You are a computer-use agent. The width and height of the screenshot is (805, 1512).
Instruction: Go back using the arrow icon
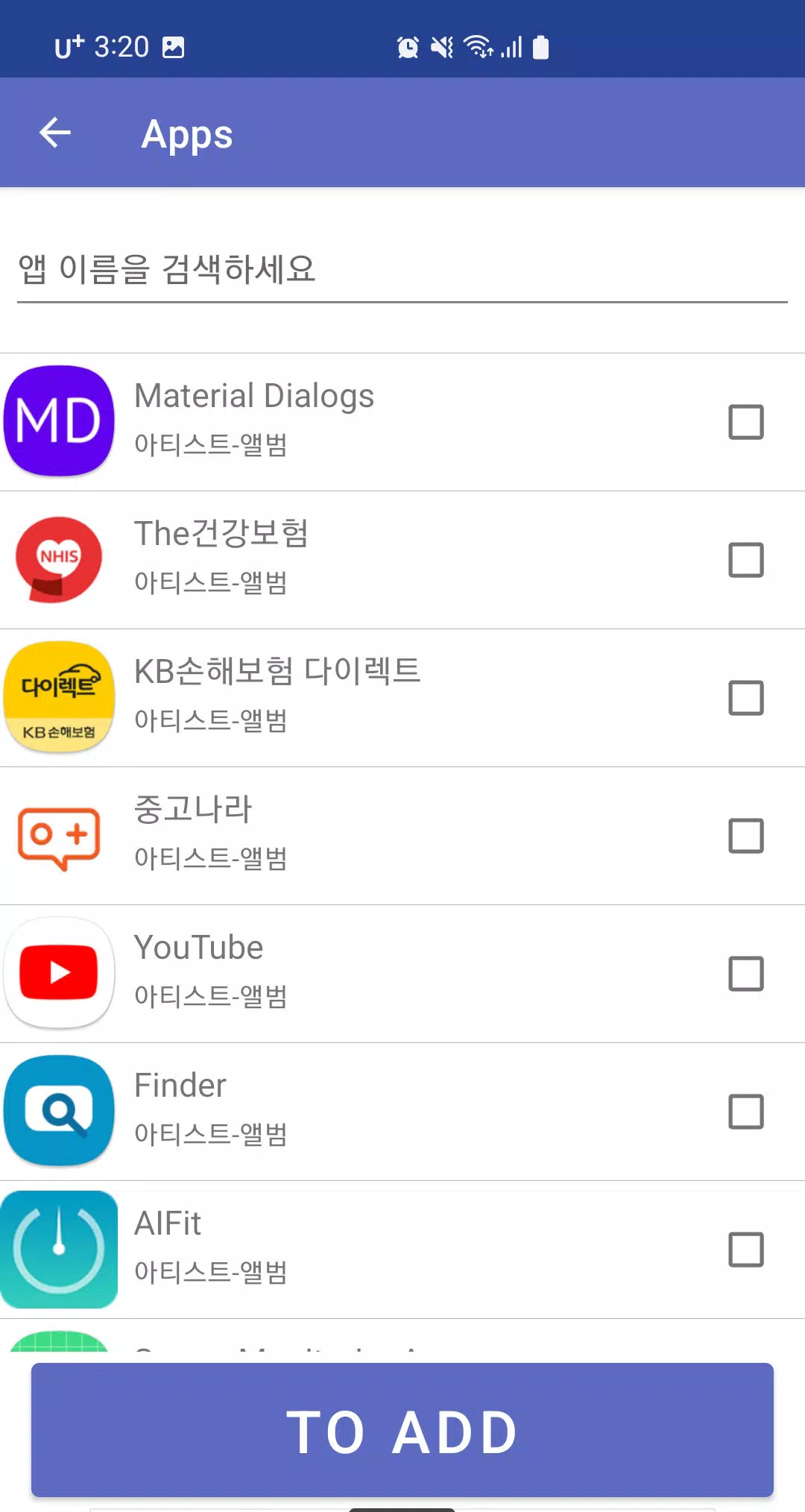(55, 133)
